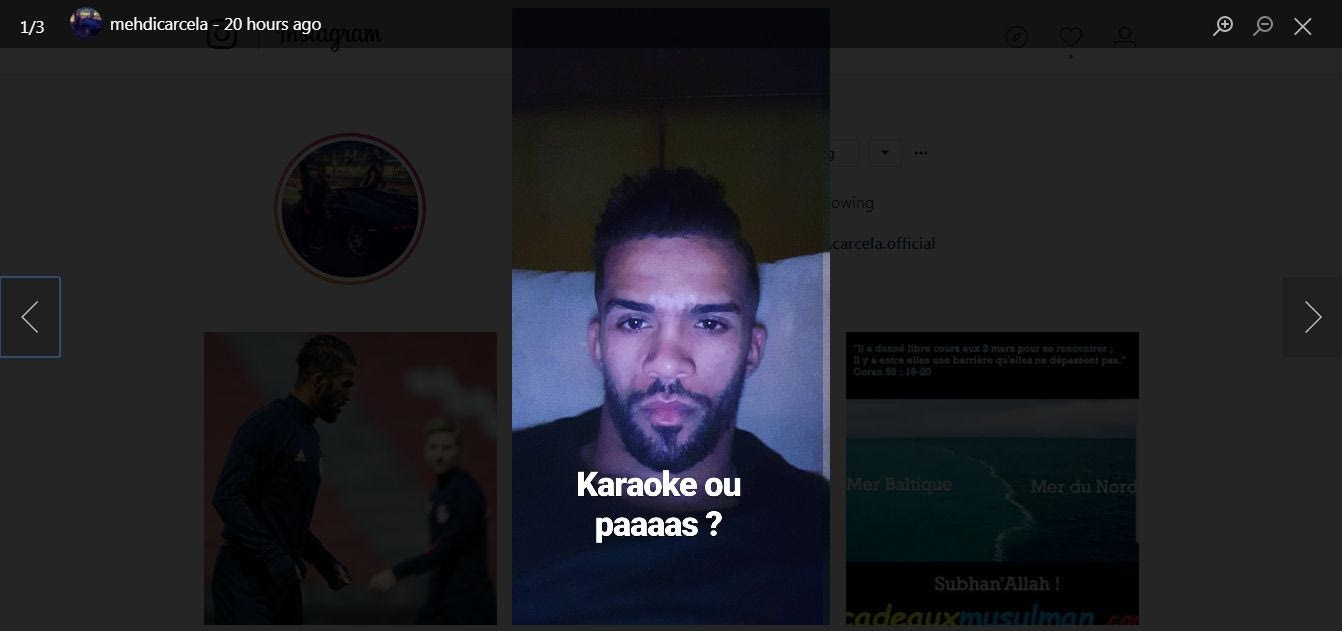Zoom in on the image
This screenshot has height=631, width=1342.
coord(1223,26)
